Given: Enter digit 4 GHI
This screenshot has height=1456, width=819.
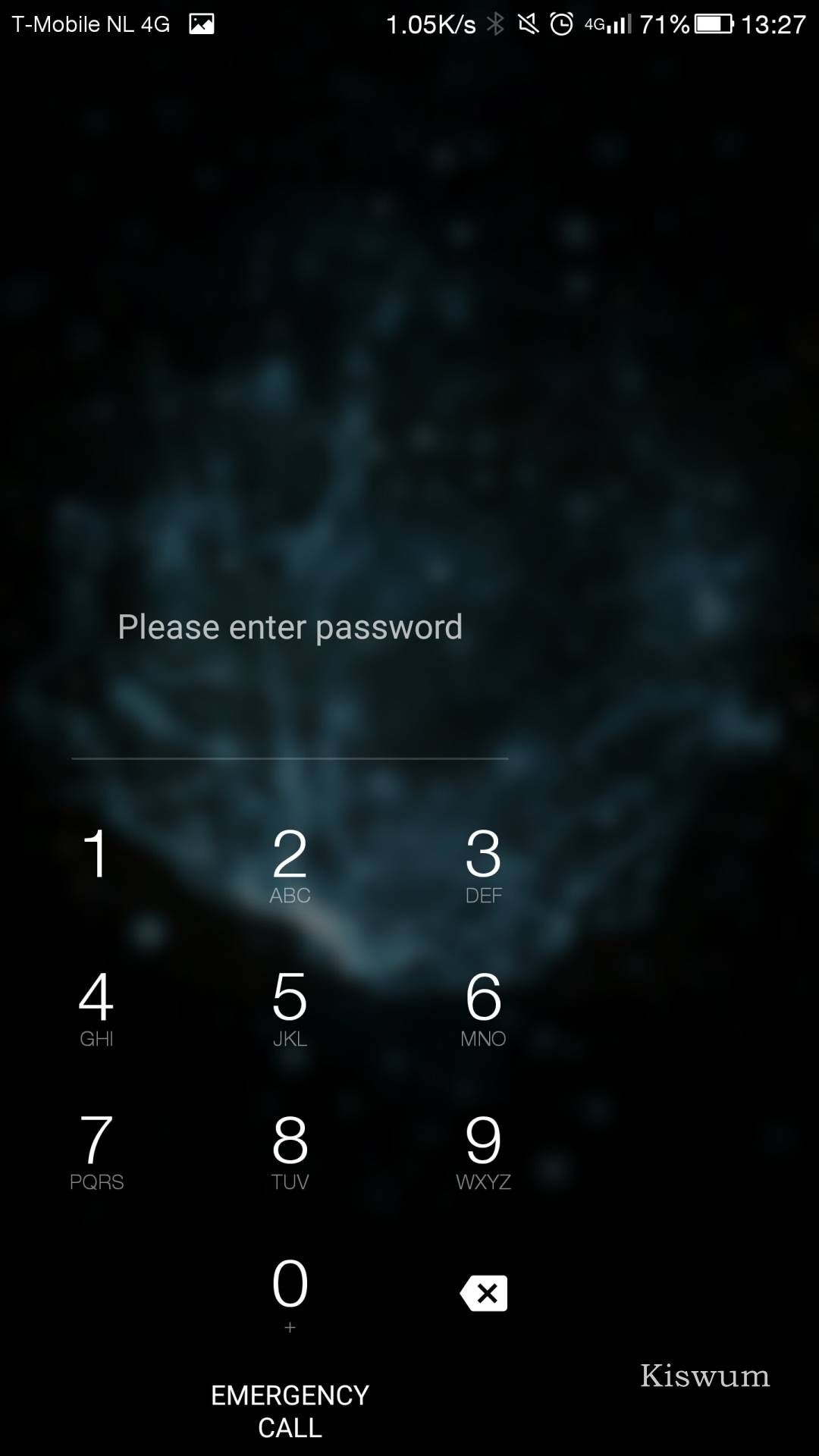Looking at the screenshot, I should point(96,1007).
